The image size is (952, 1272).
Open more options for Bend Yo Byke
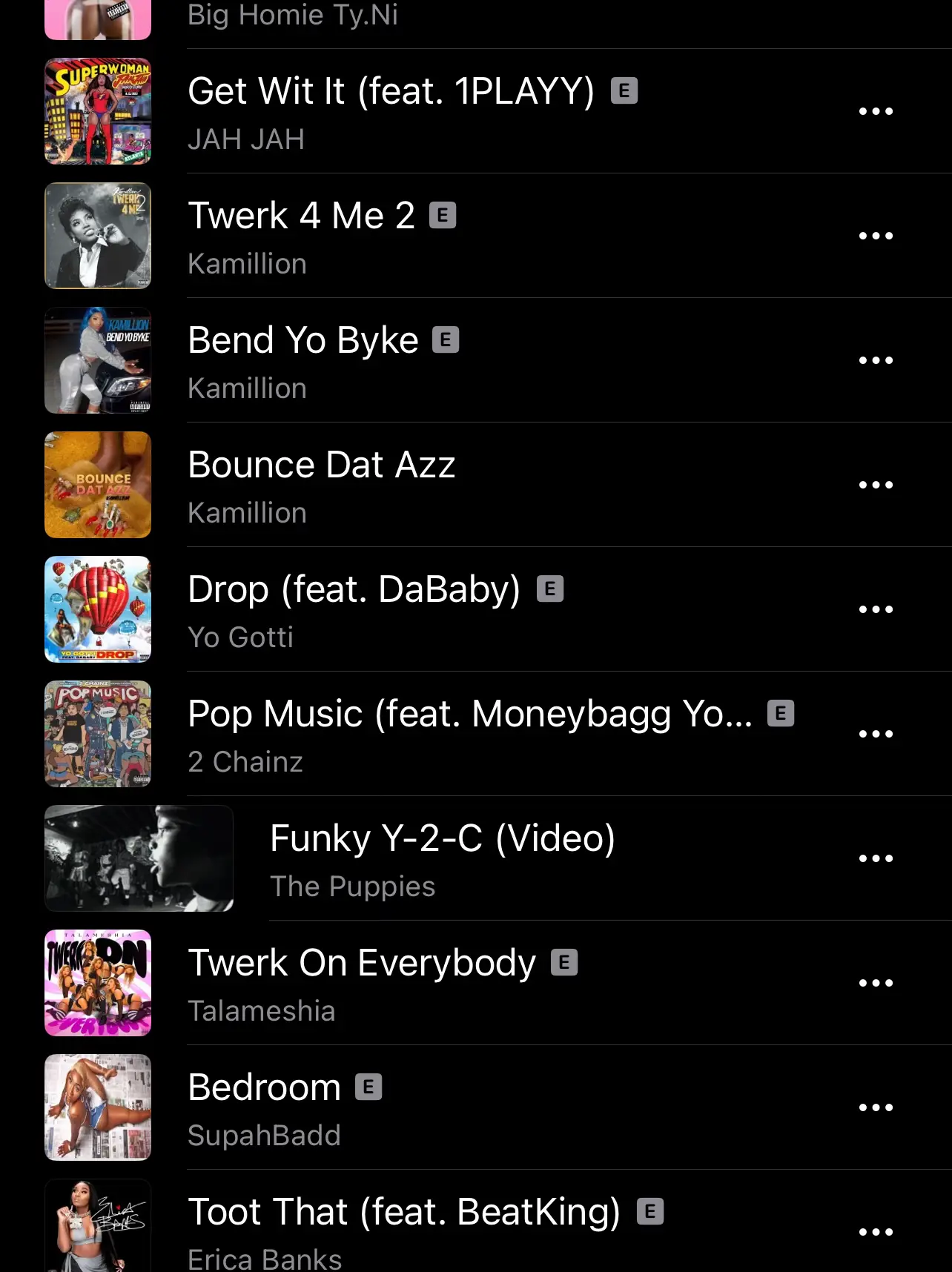pyautogui.click(x=876, y=360)
